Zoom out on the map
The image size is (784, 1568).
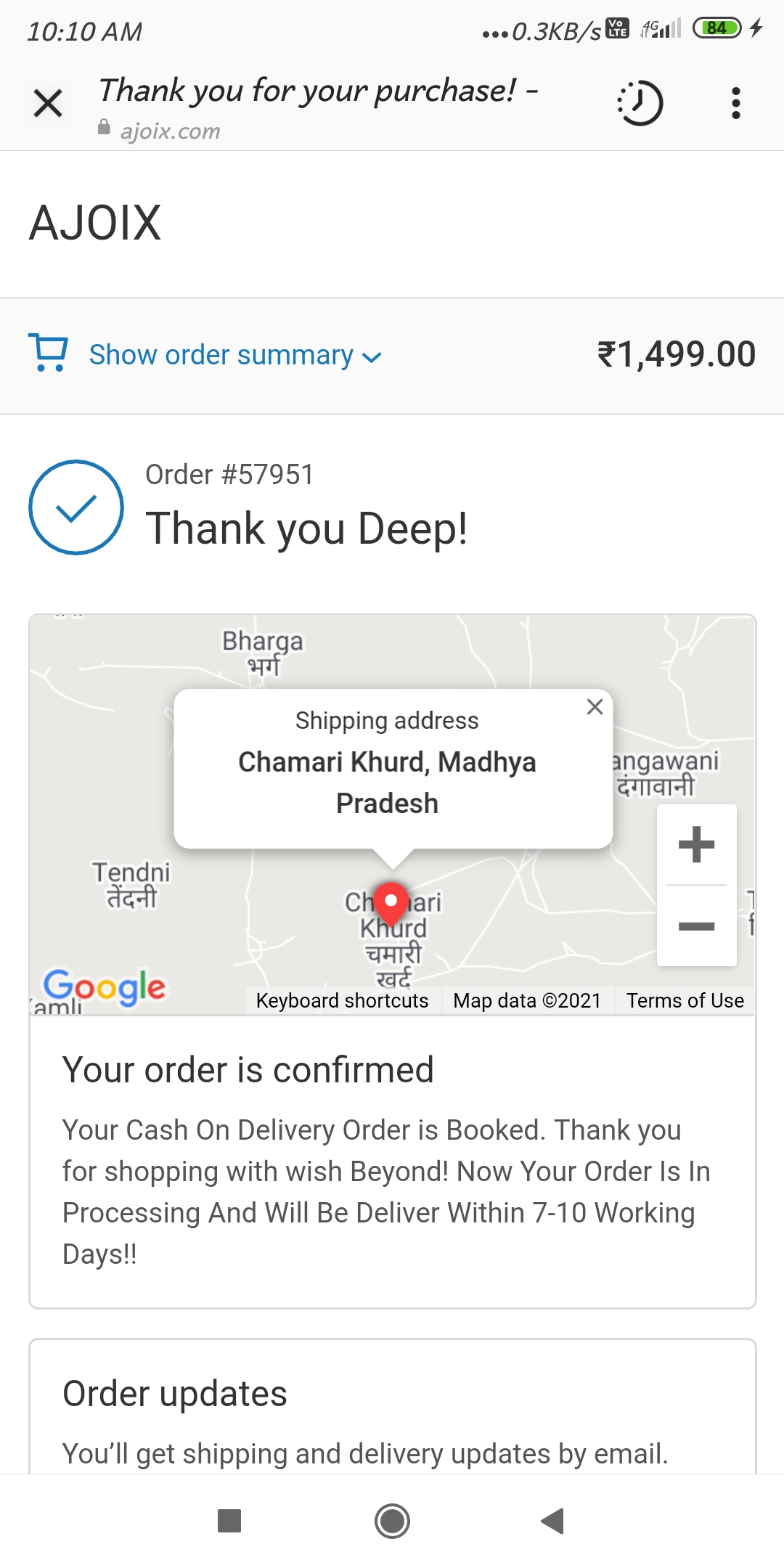(x=696, y=926)
